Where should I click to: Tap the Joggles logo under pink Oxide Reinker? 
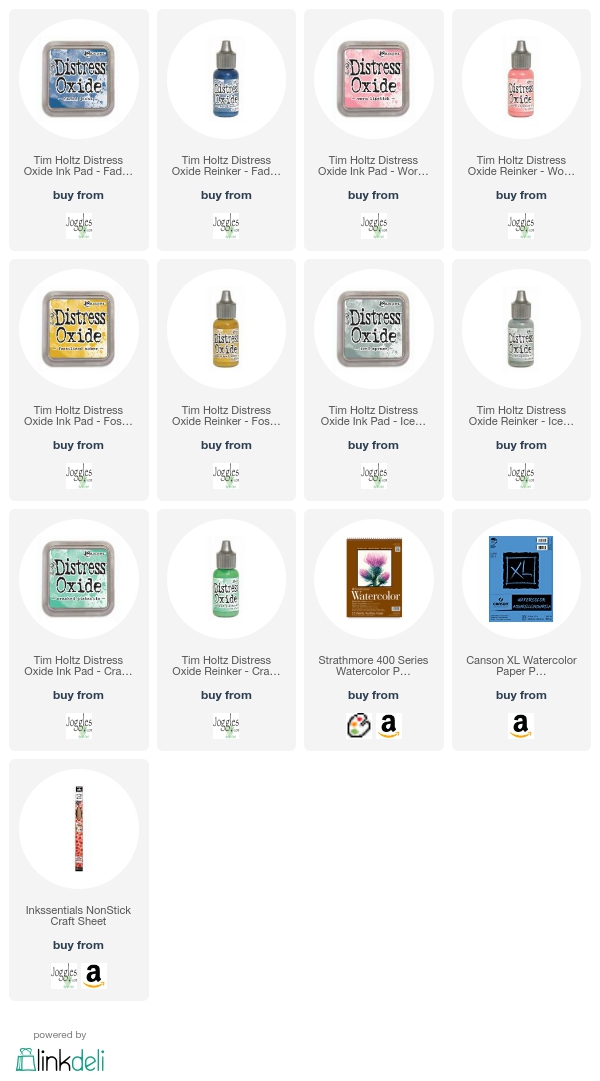521,225
